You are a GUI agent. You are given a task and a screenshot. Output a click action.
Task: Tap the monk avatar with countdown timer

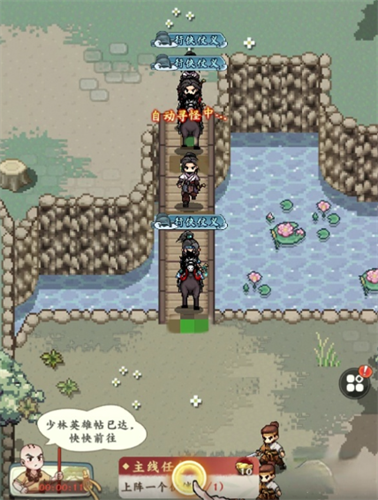[50, 473]
